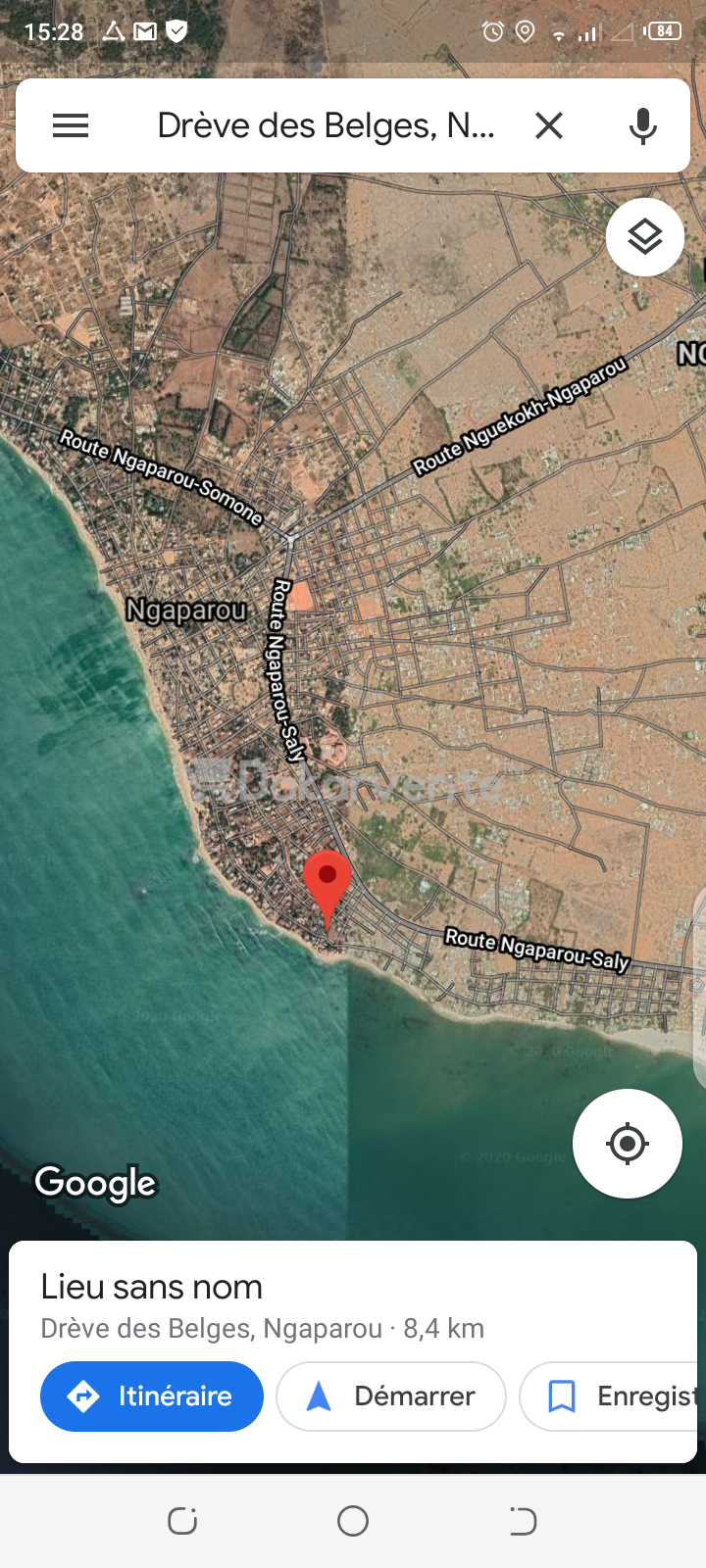Go back with system back button
This screenshot has width=706, height=1568.
[x=523, y=1521]
